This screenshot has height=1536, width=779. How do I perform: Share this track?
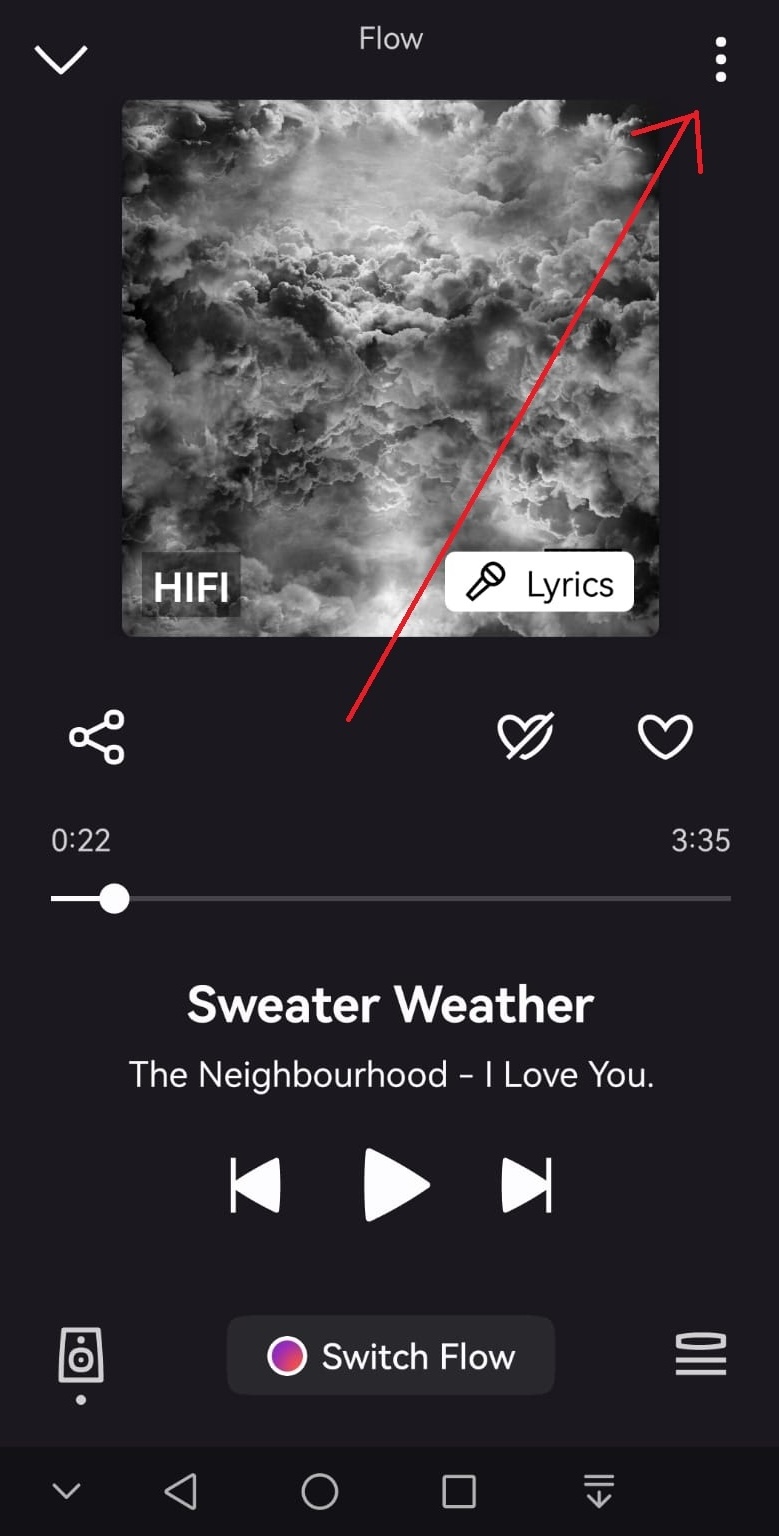pos(97,737)
